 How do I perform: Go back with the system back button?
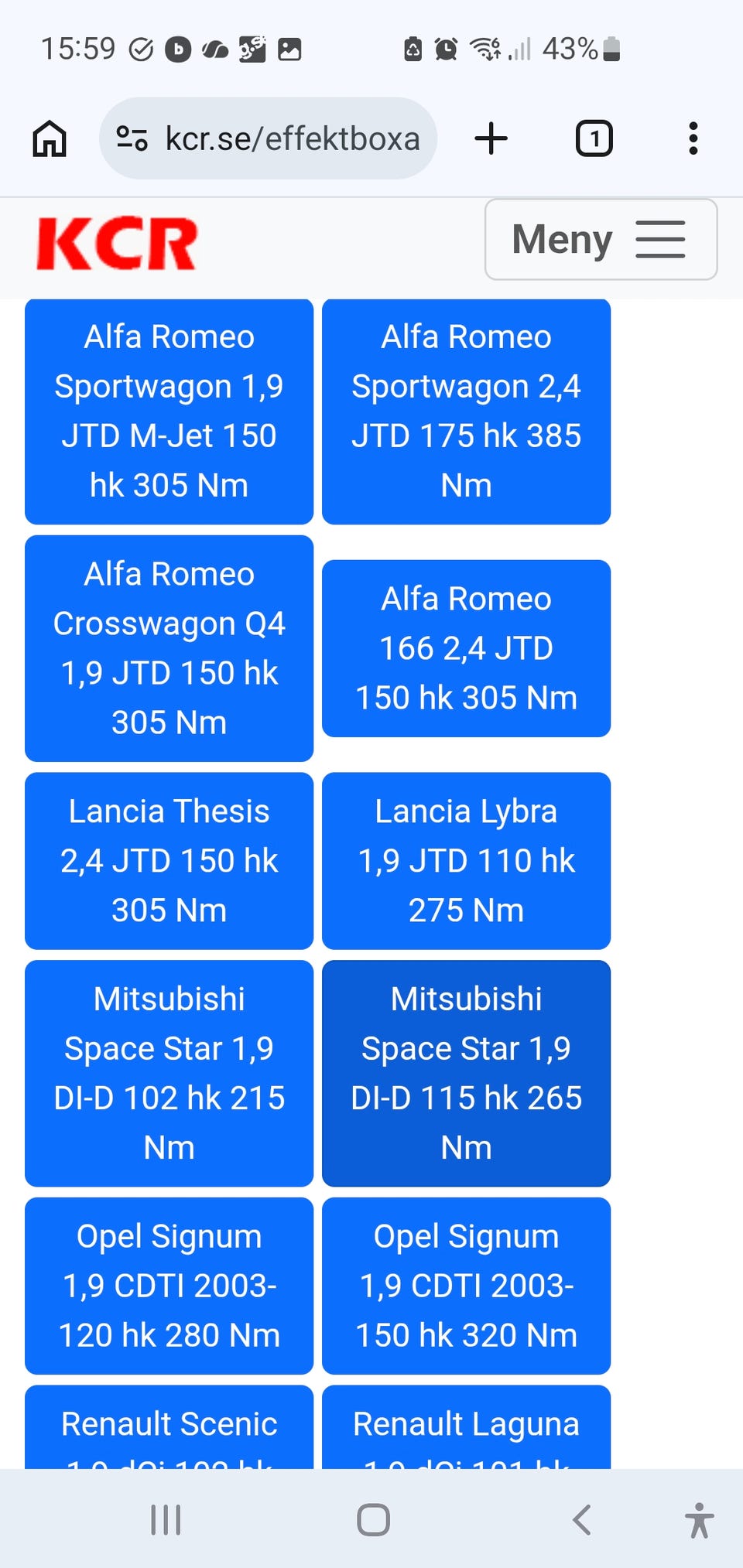pyautogui.click(x=582, y=1519)
